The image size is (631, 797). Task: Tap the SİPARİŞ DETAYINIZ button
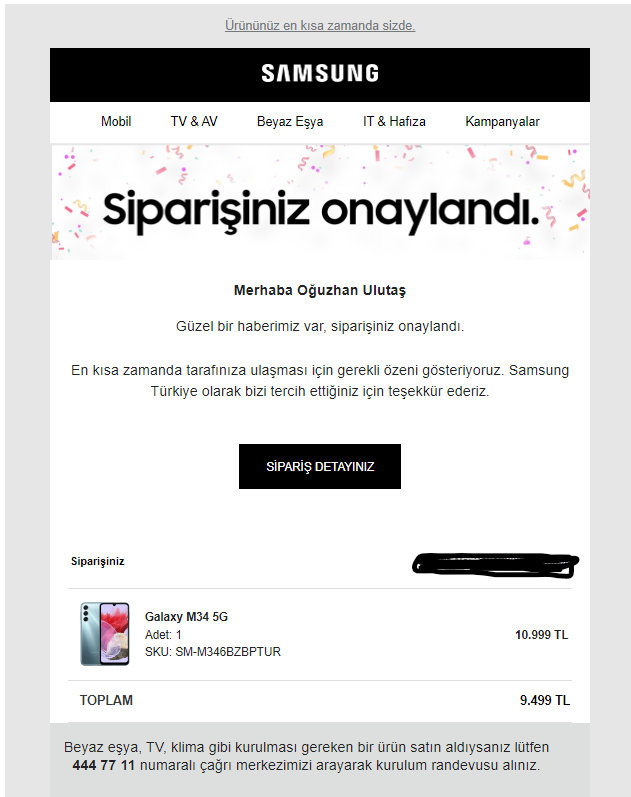tap(320, 466)
